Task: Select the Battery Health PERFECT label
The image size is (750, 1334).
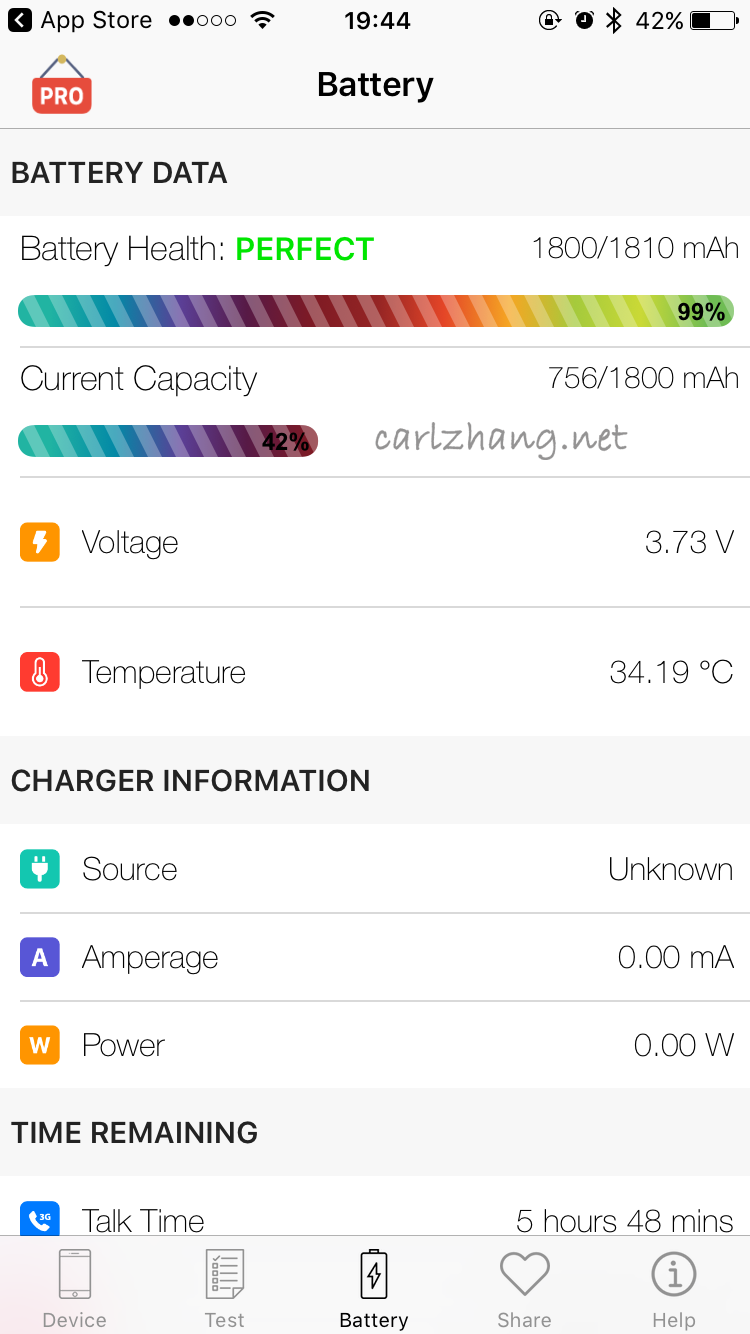Action: pos(304,248)
